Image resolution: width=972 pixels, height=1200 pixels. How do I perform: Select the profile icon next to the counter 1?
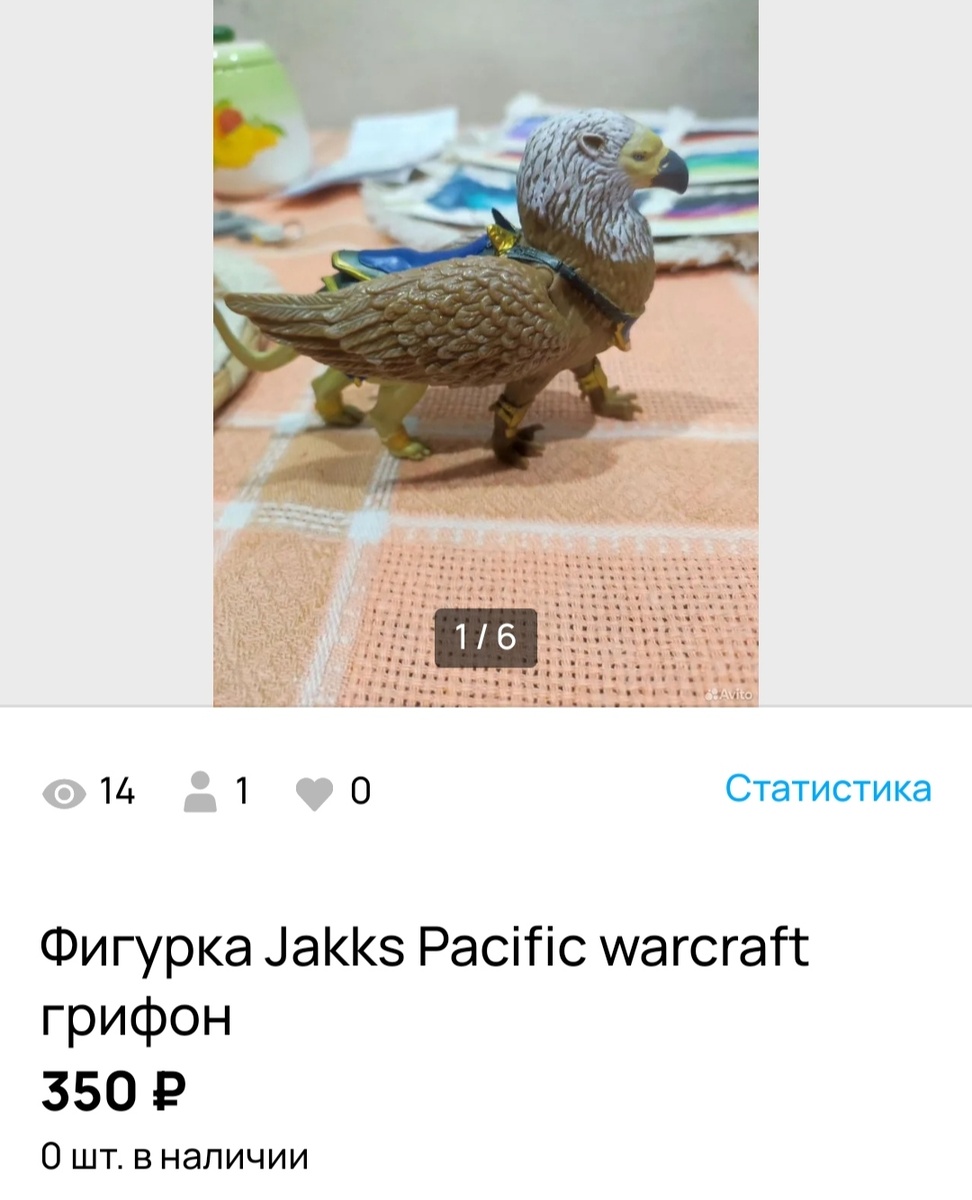tap(202, 791)
